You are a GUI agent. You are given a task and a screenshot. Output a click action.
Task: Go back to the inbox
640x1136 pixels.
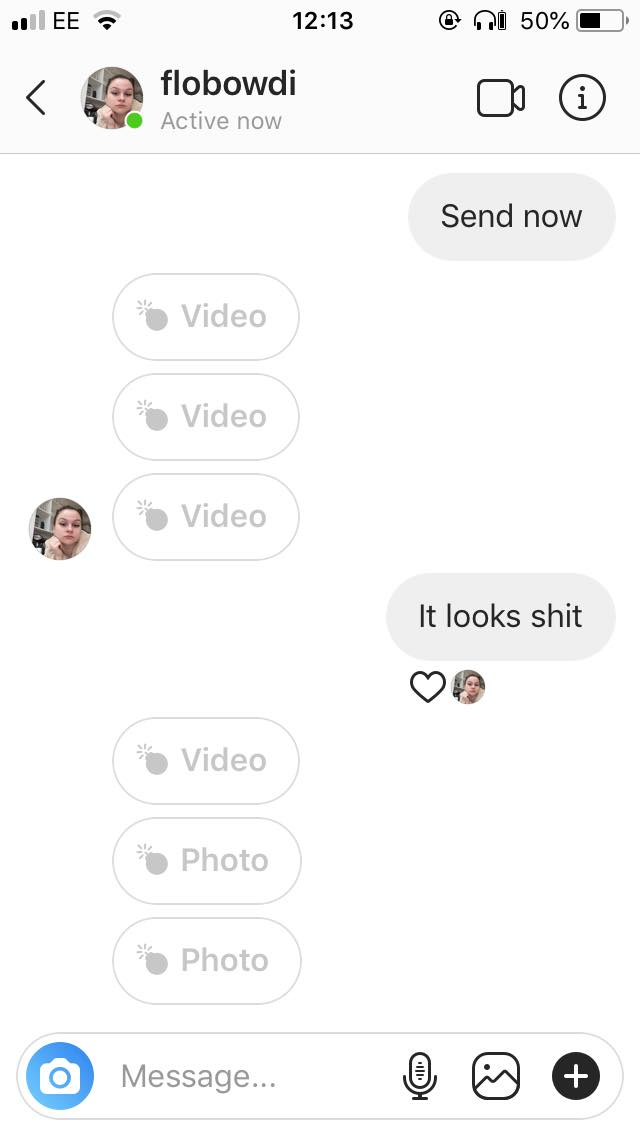(x=36, y=98)
